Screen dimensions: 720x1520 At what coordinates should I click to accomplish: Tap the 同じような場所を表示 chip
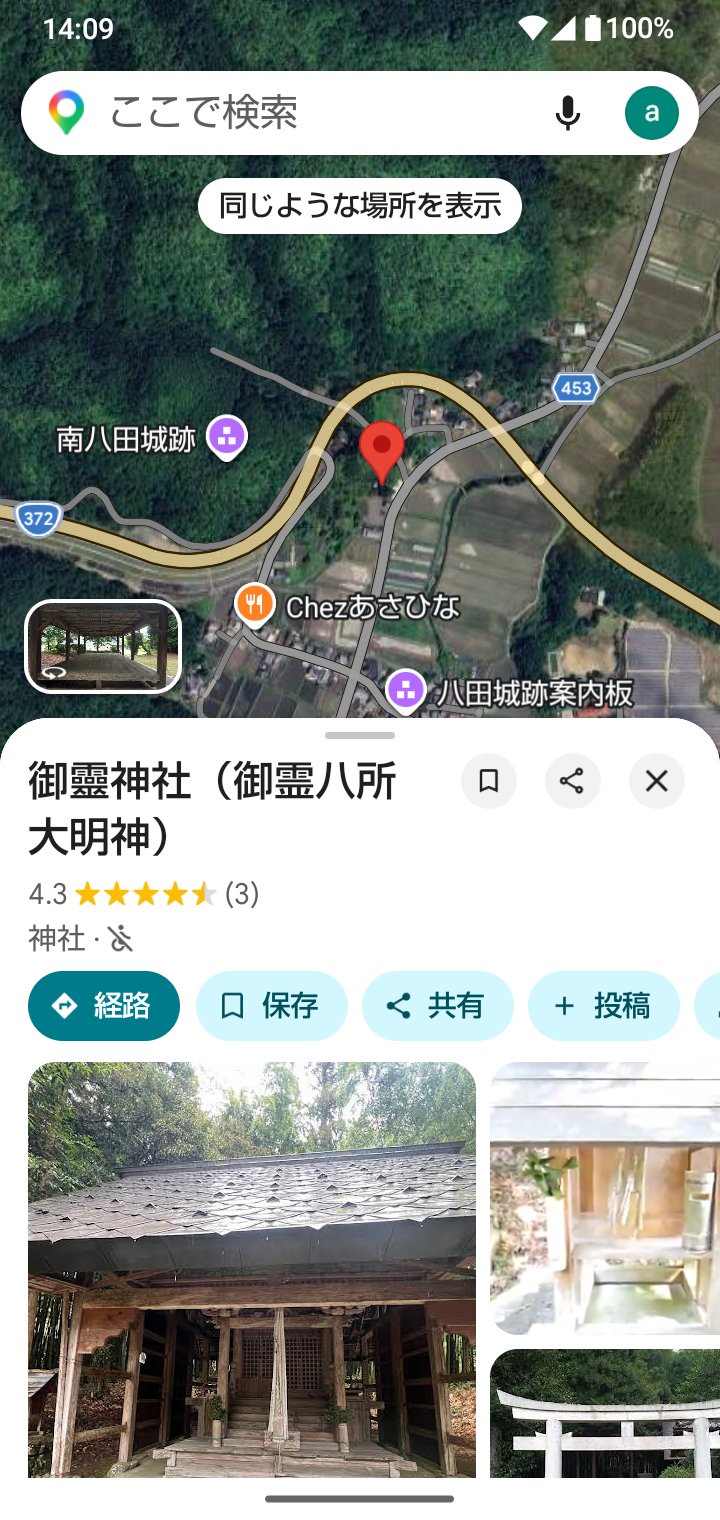pyautogui.click(x=360, y=206)
